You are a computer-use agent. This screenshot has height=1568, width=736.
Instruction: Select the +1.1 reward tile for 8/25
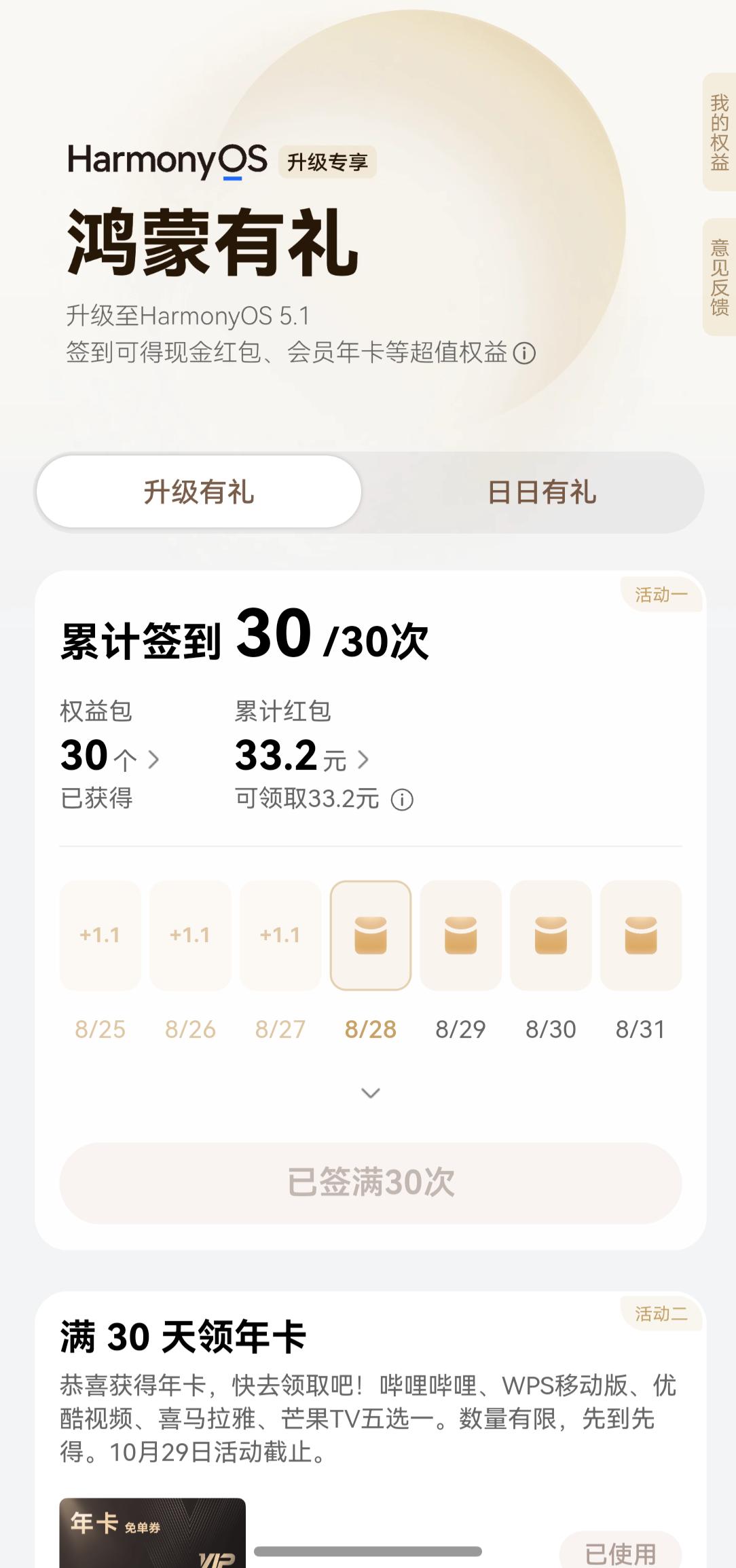[x=99, y=935]
